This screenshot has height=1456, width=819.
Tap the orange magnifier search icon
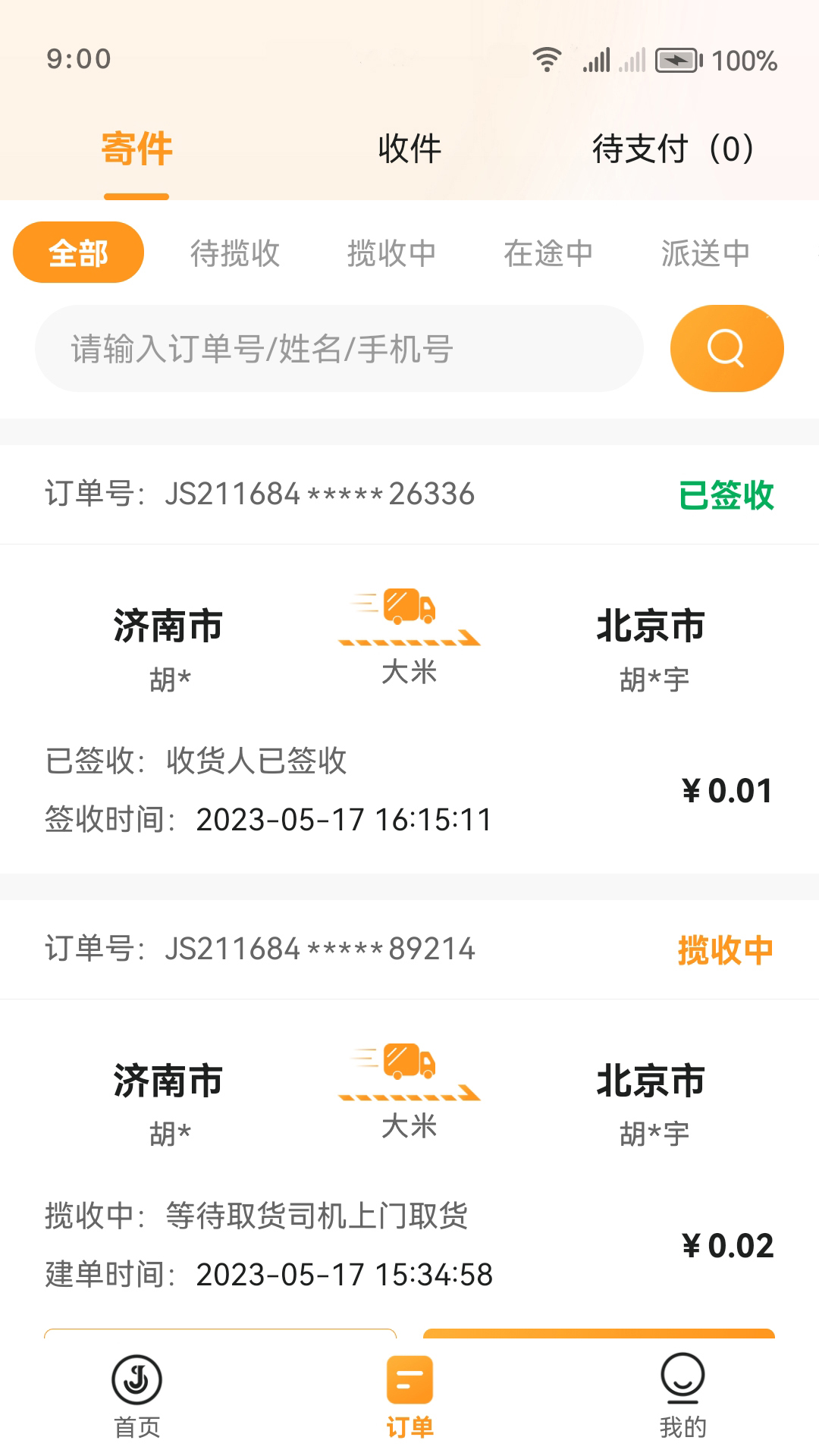(x=726, y=348)
